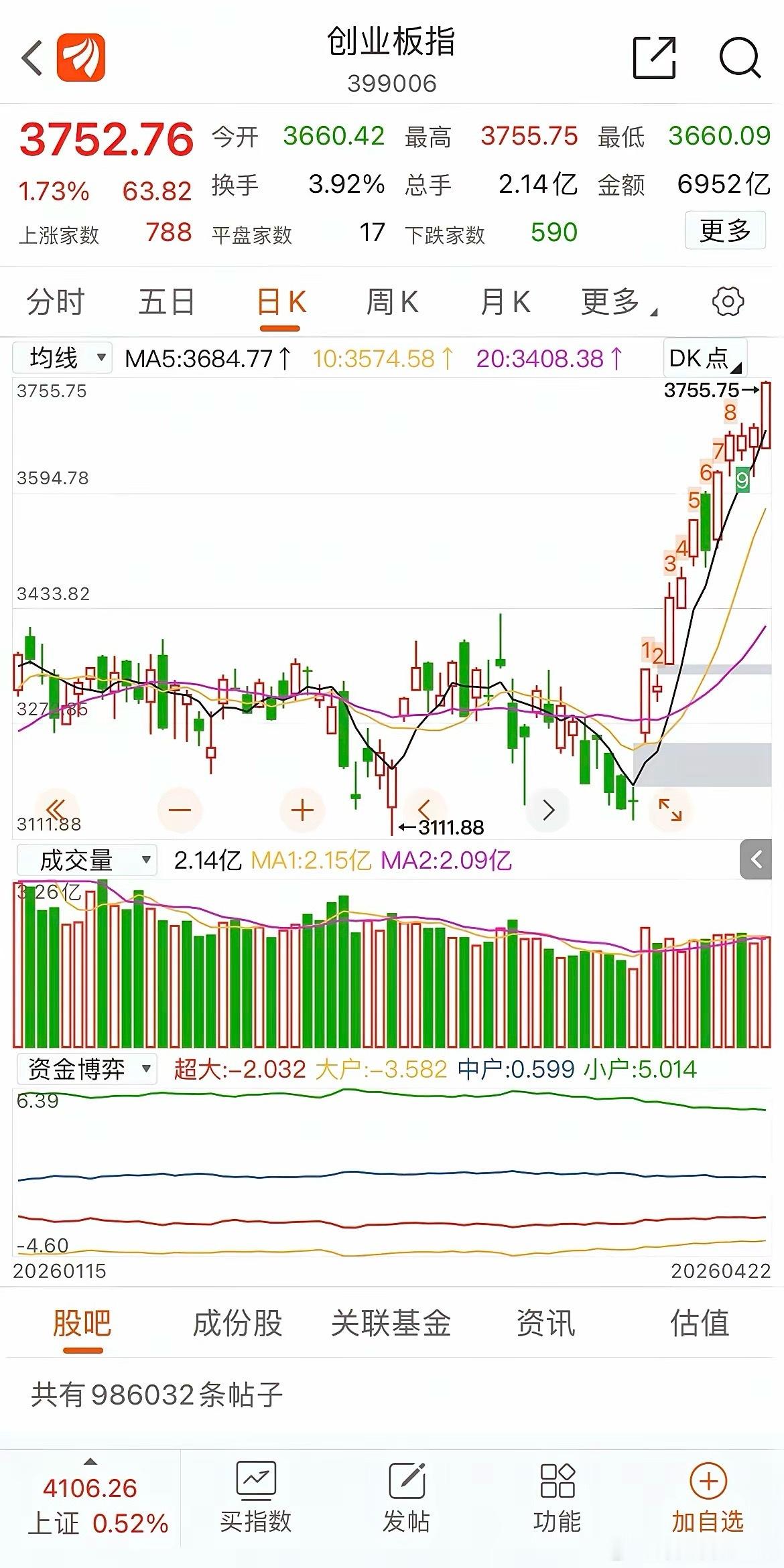
Task: Expand the chart to fullscreen
Action: coord(668,810)
